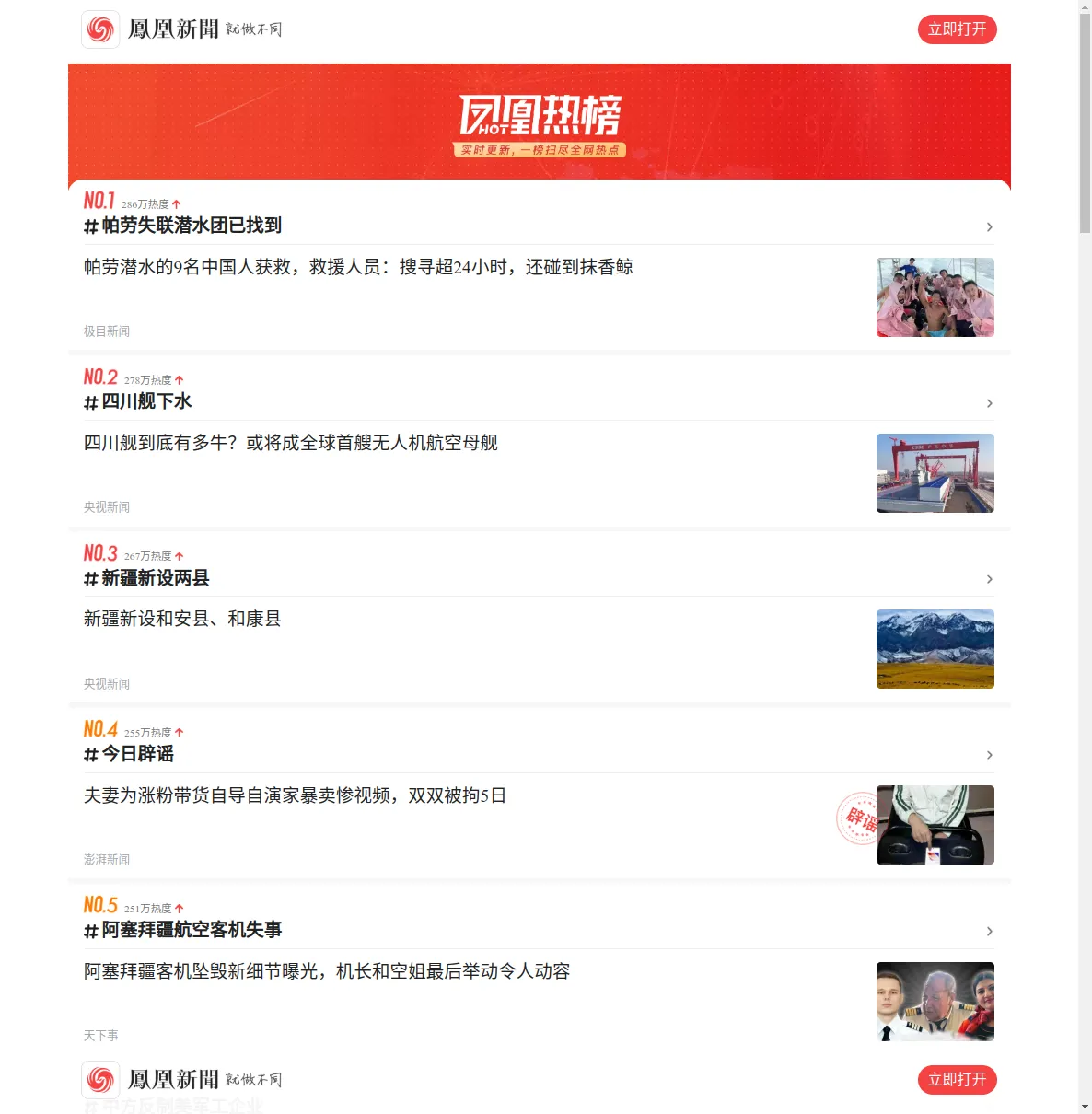Read article 新疆新设和安县、和康县
Viewport: 1092px width, 1114px height.
(x=182, y=619)
